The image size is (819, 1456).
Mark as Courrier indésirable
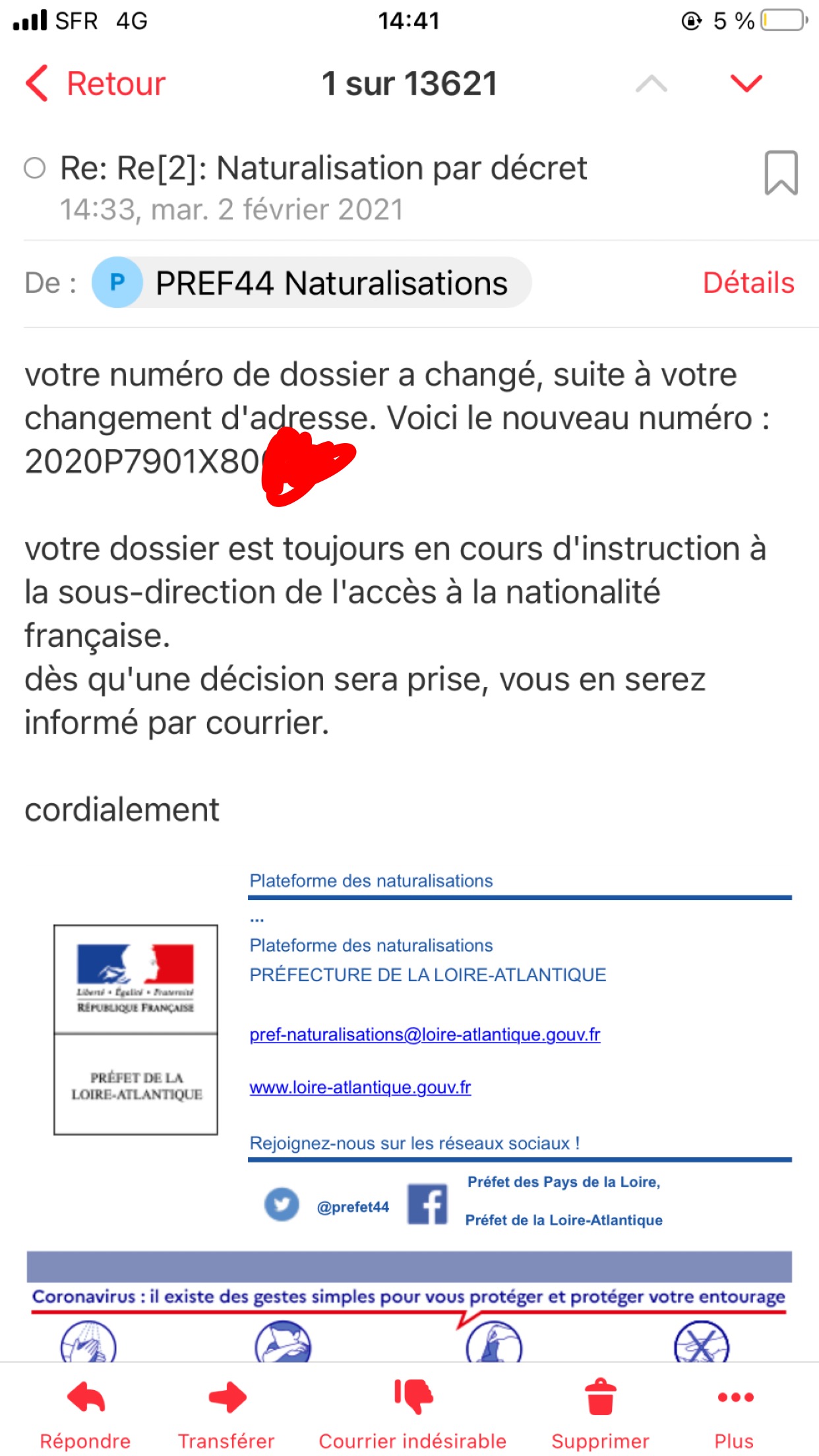pos(413,1413)
